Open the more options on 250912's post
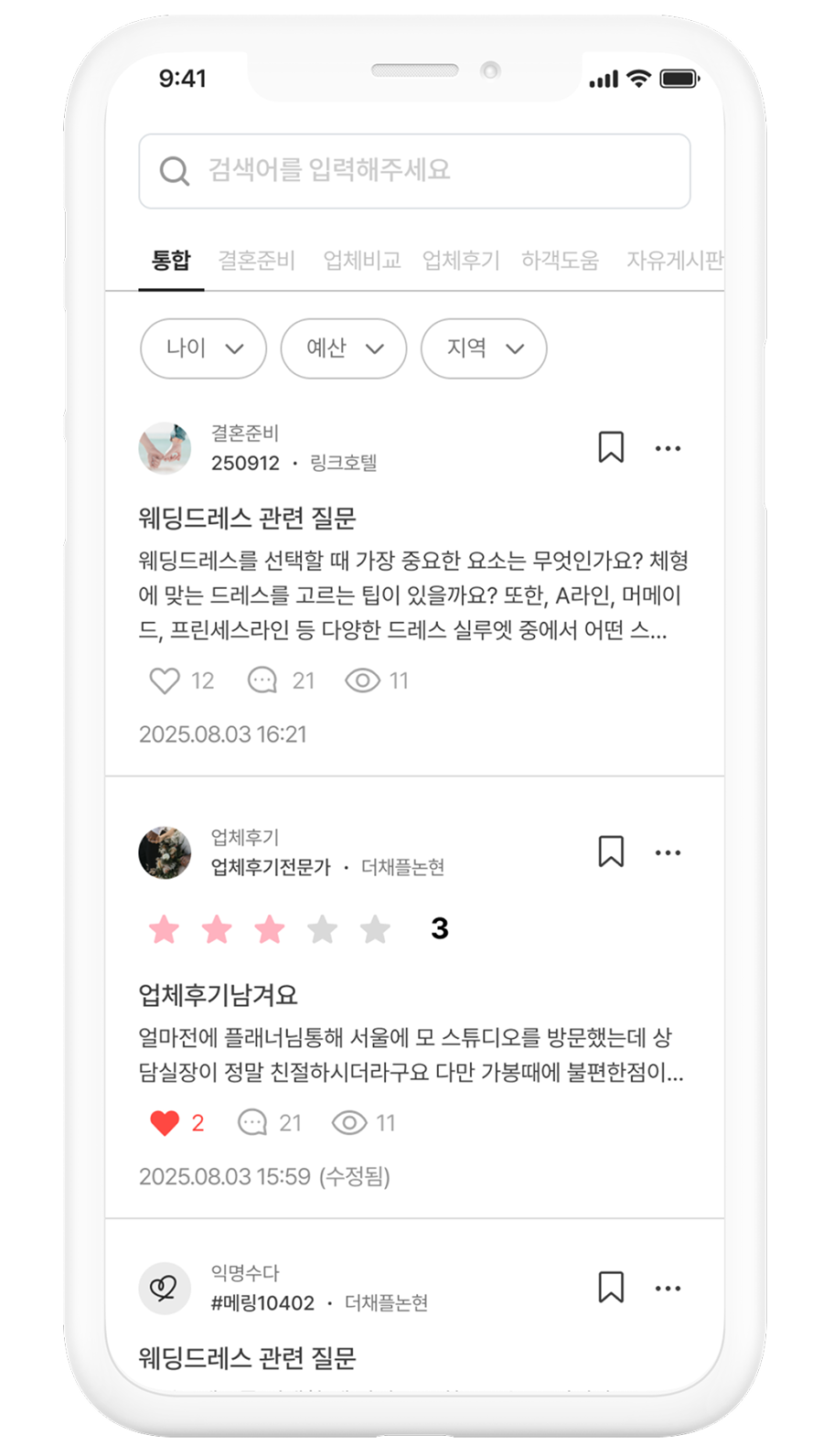The width and height of the screenshot is (823, 1456). click(668, 448)
